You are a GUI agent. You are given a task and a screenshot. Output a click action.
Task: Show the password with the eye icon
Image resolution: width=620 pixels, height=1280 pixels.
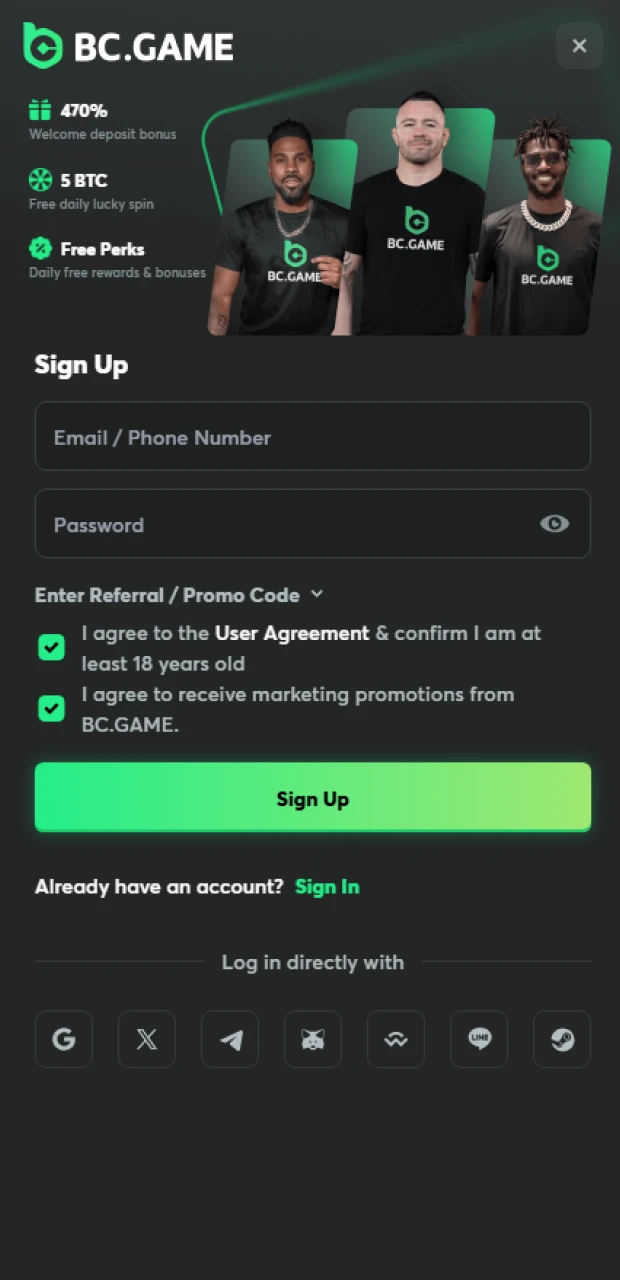[x=554, y=524]
